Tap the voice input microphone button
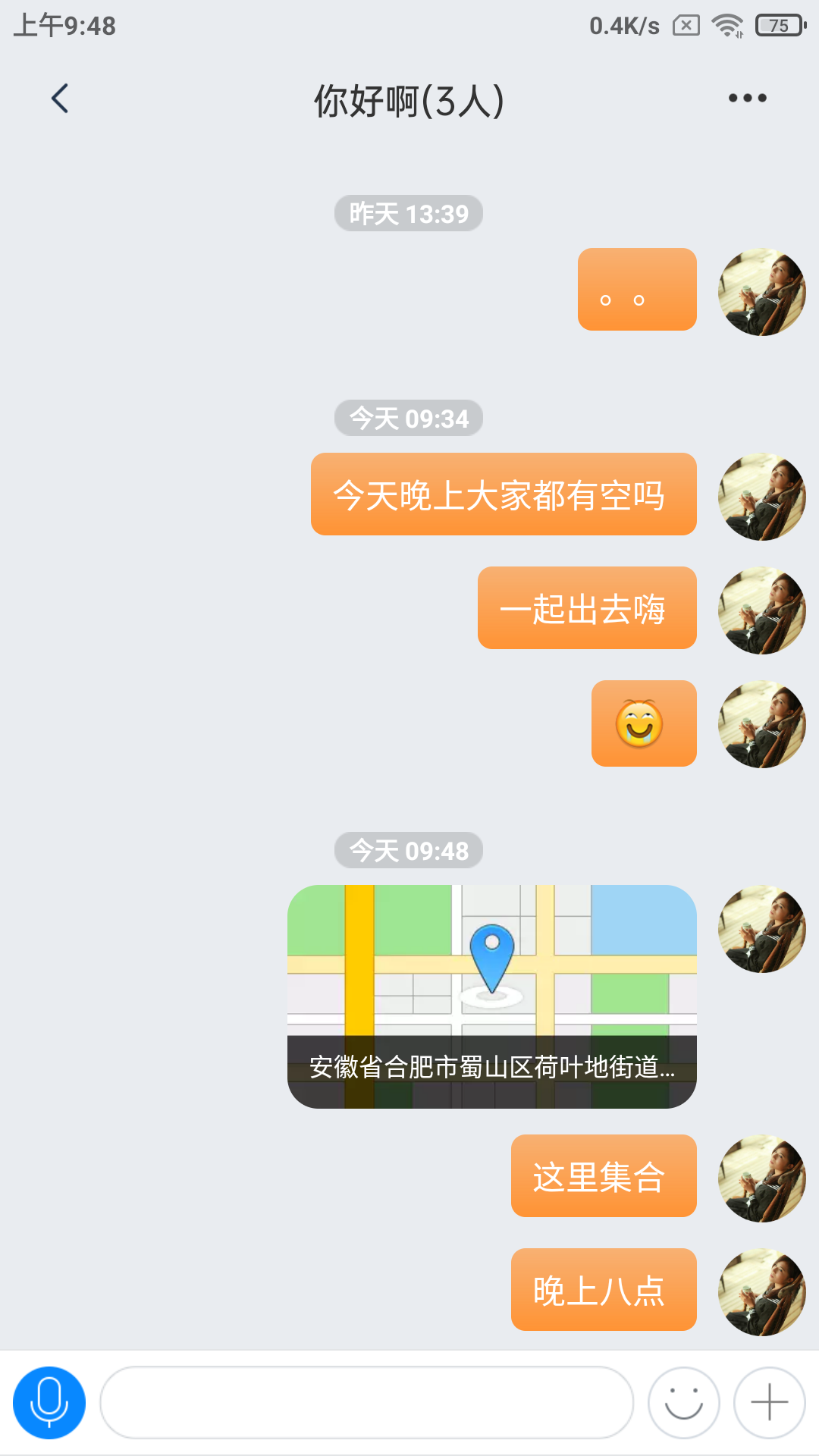Image resolution: width=819 pixels, height=1456 pixels. (x=49, y=1402)
